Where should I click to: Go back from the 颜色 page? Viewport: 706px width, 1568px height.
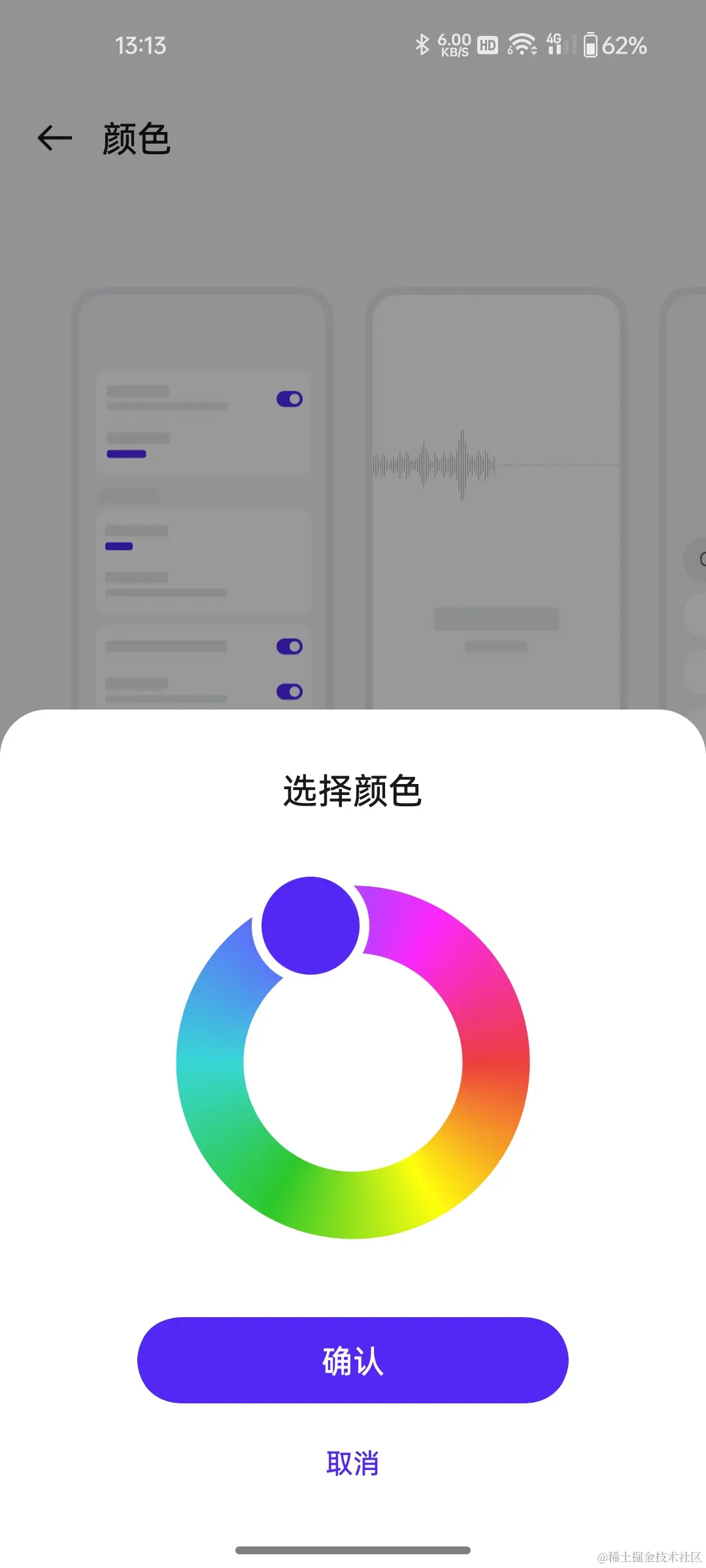(x=55, y=138)
